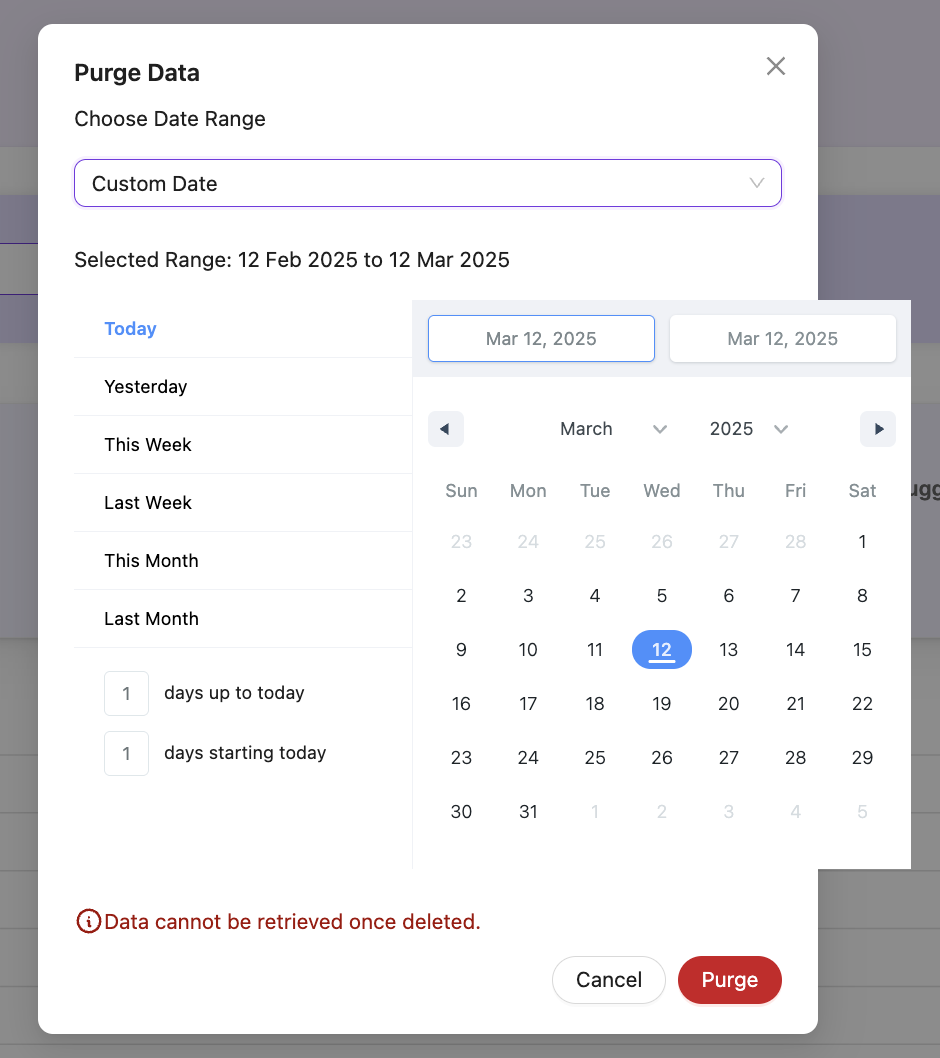The image size is (940, 1058).
Task: Select the Last Month preset
Action: coord(151,619)
